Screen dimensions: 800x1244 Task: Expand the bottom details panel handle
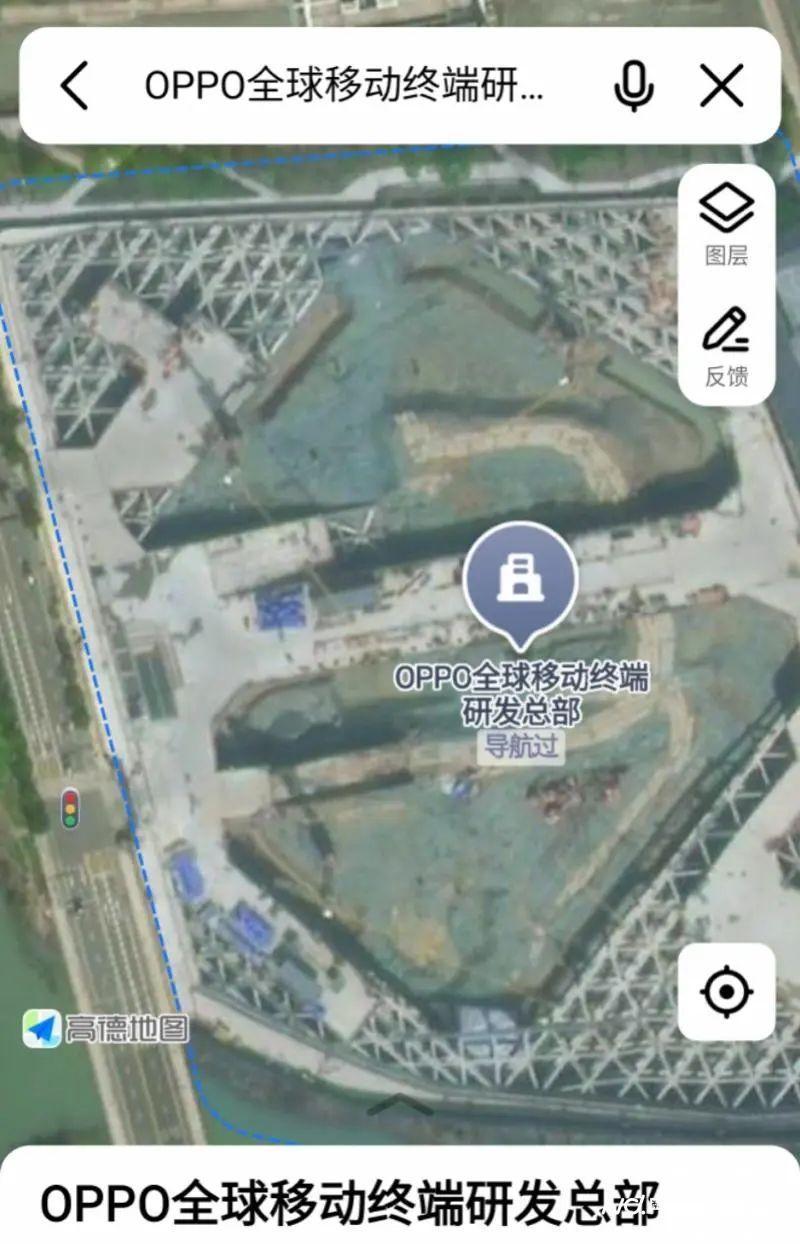tap(400, 1104)
